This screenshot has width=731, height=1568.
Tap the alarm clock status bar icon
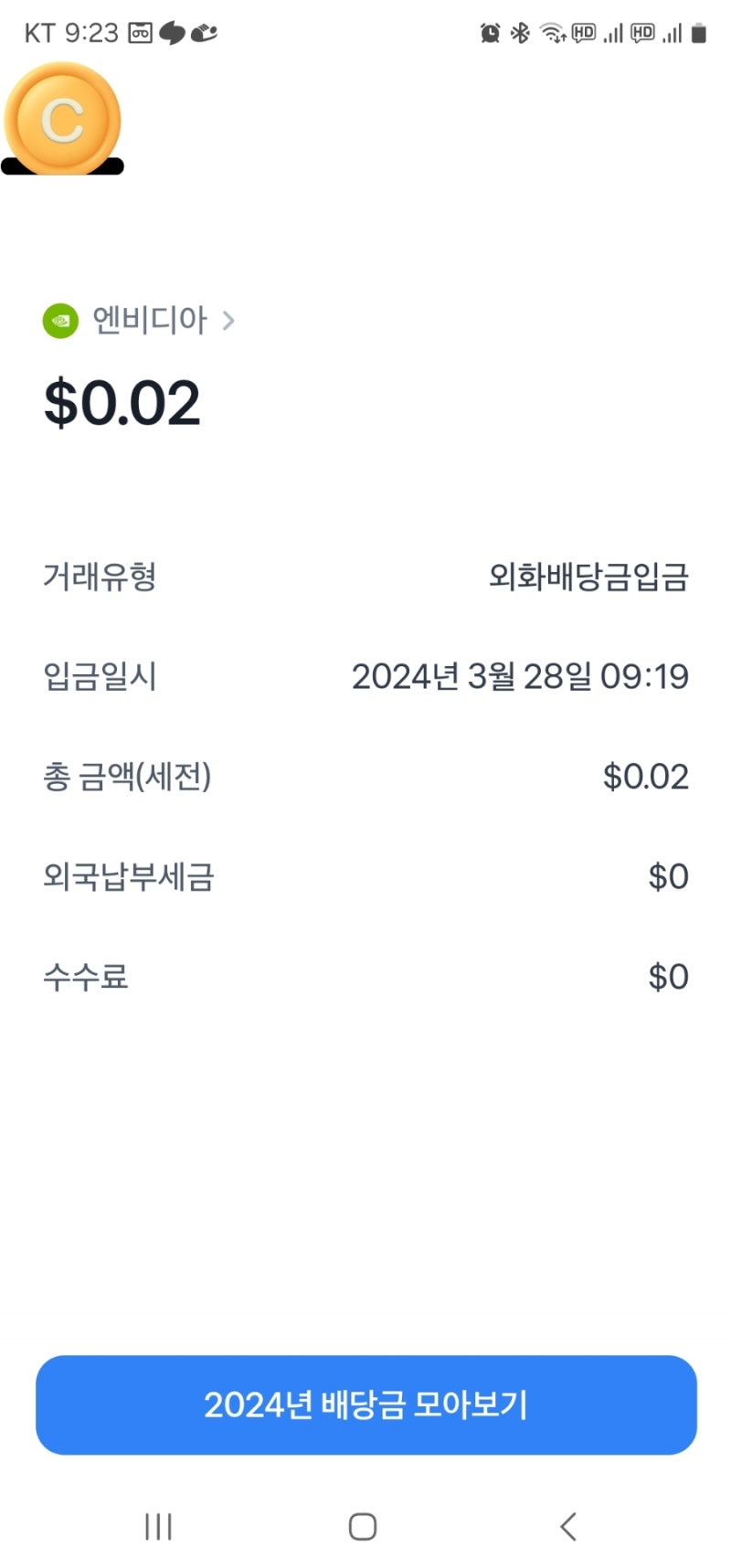490,33
